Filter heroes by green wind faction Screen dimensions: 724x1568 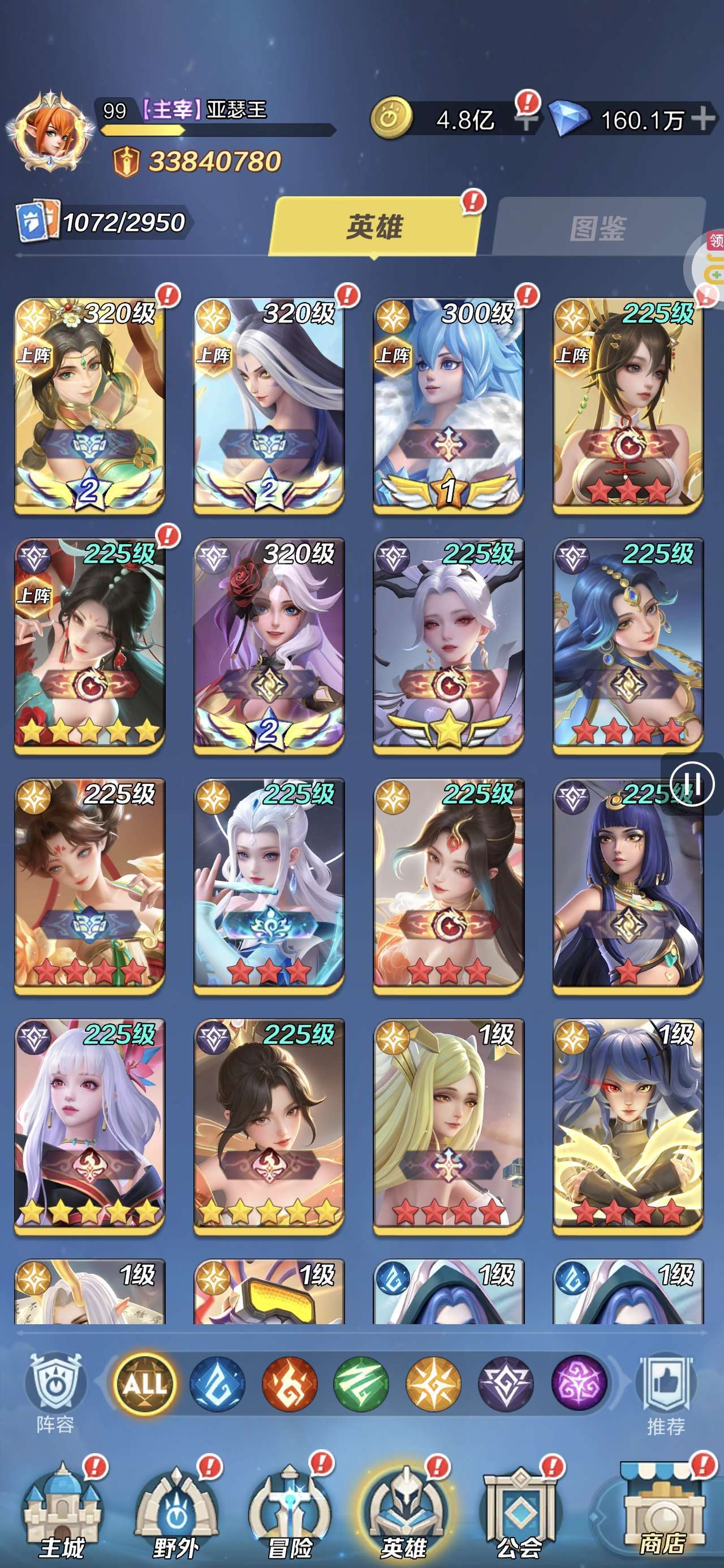click(361, 1384)
